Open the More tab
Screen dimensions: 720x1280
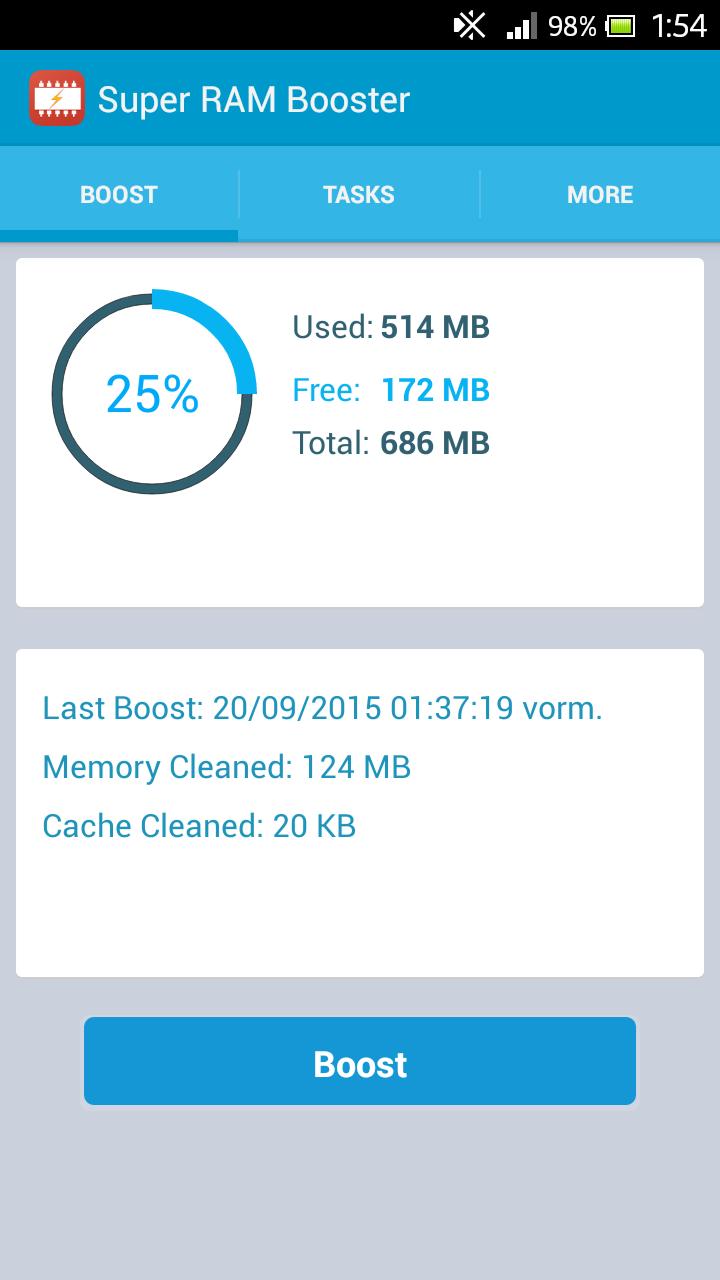tap(600, 194)
